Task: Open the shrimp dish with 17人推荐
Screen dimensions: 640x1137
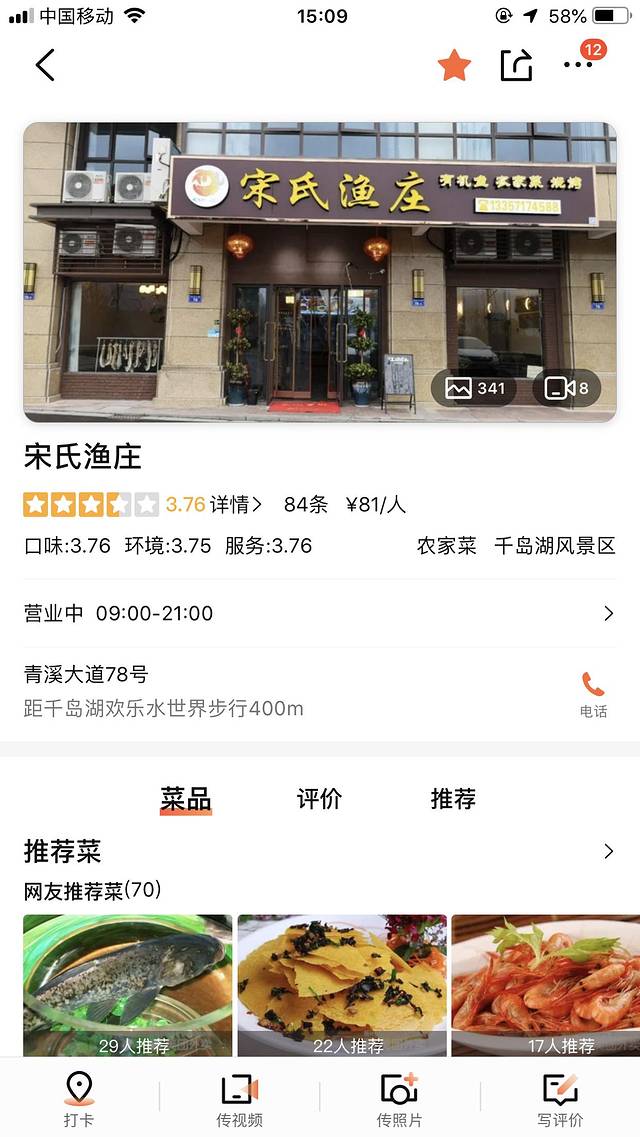Action: coord(545,985)
